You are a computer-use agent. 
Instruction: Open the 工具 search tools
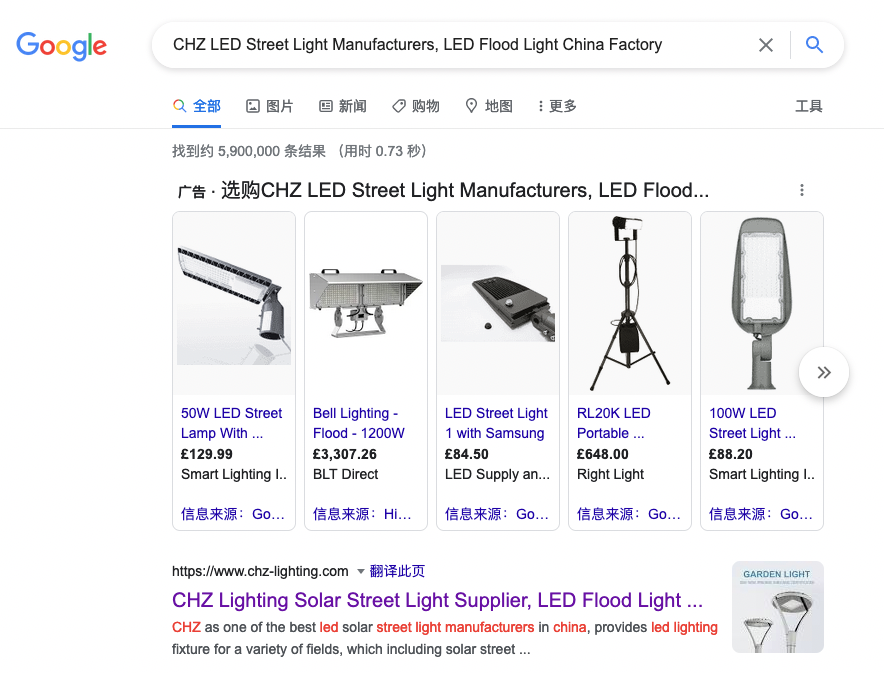[x=808, y=106]
